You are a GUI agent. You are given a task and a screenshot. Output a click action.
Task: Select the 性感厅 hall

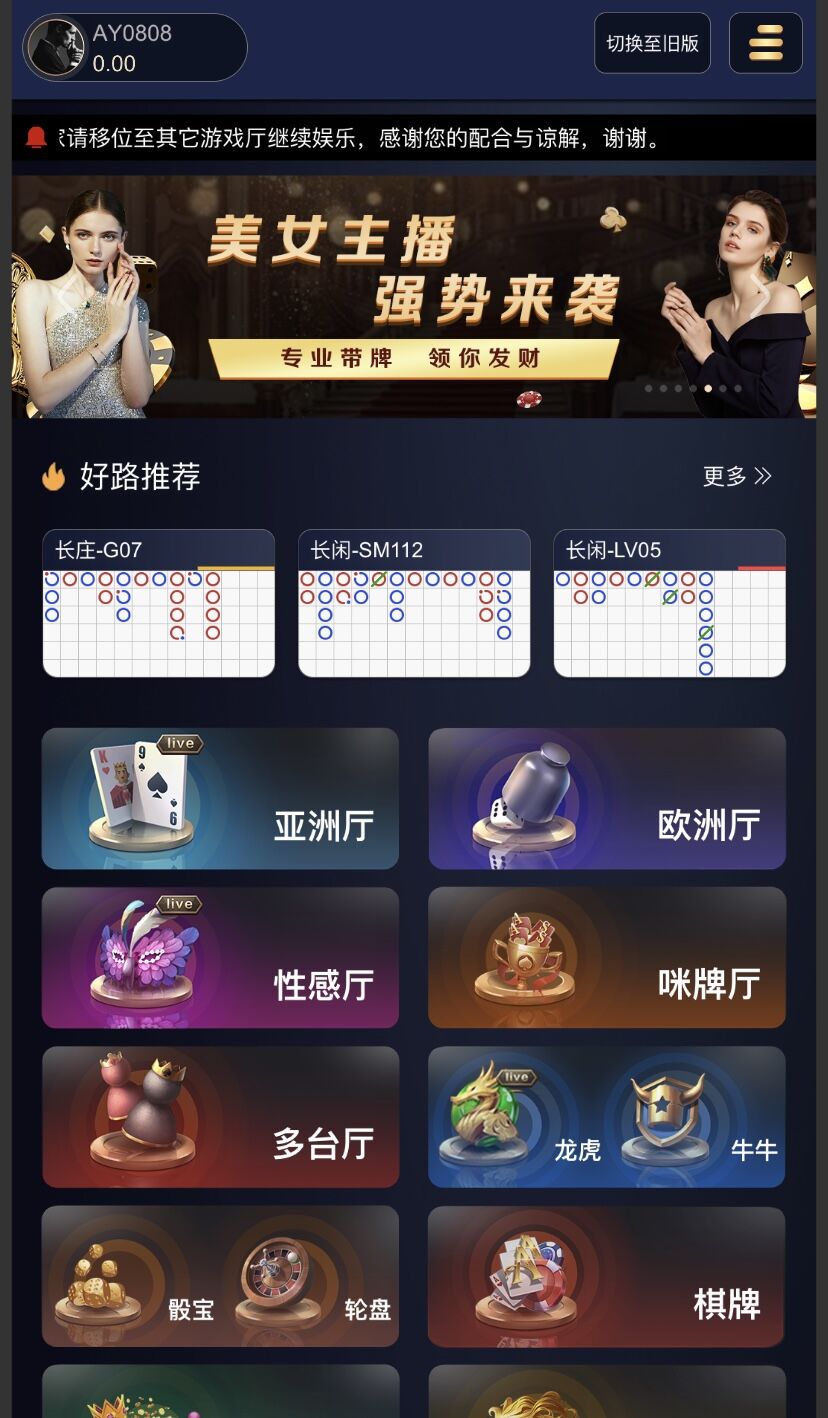[220, 957]
